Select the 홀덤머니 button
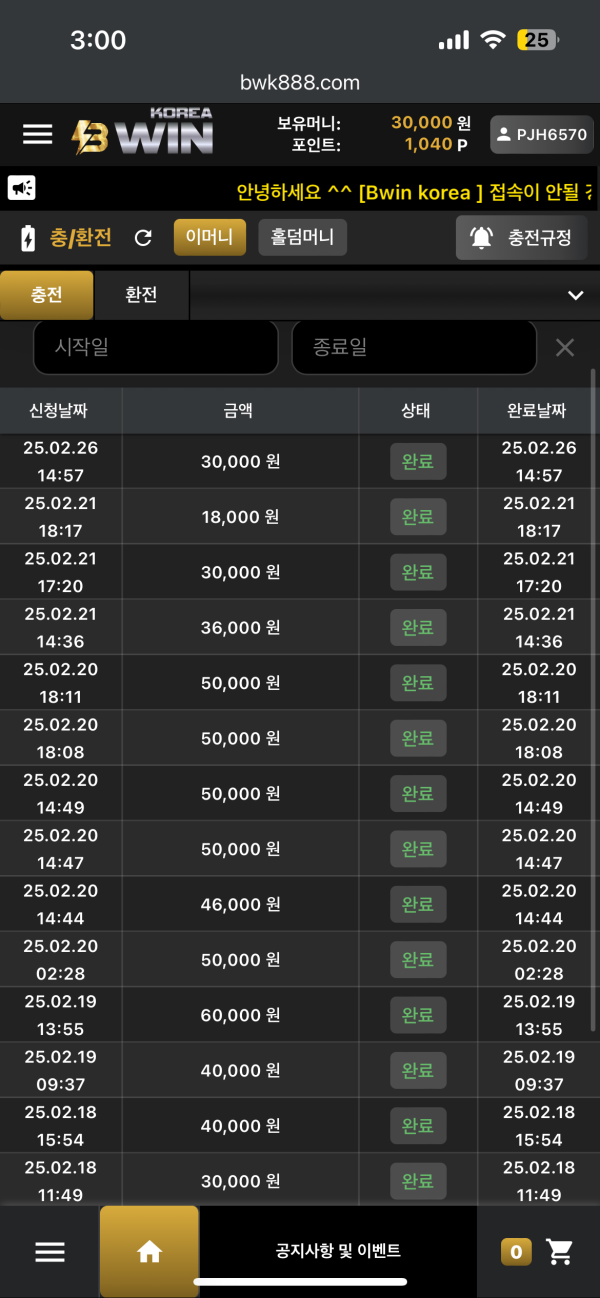The height and width of the screenshot is (1298, 600). pos(302,237)
